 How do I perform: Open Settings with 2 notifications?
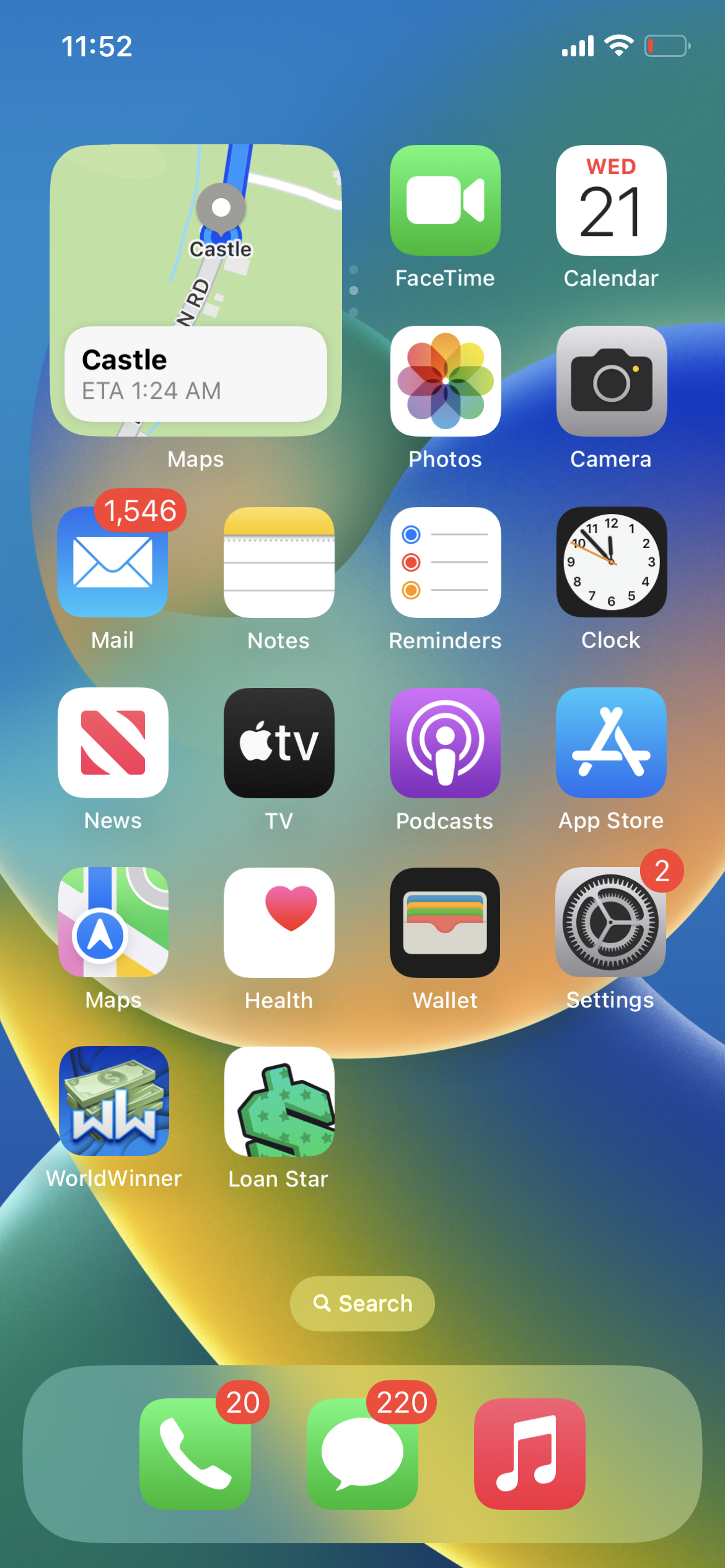pos(611,922)
